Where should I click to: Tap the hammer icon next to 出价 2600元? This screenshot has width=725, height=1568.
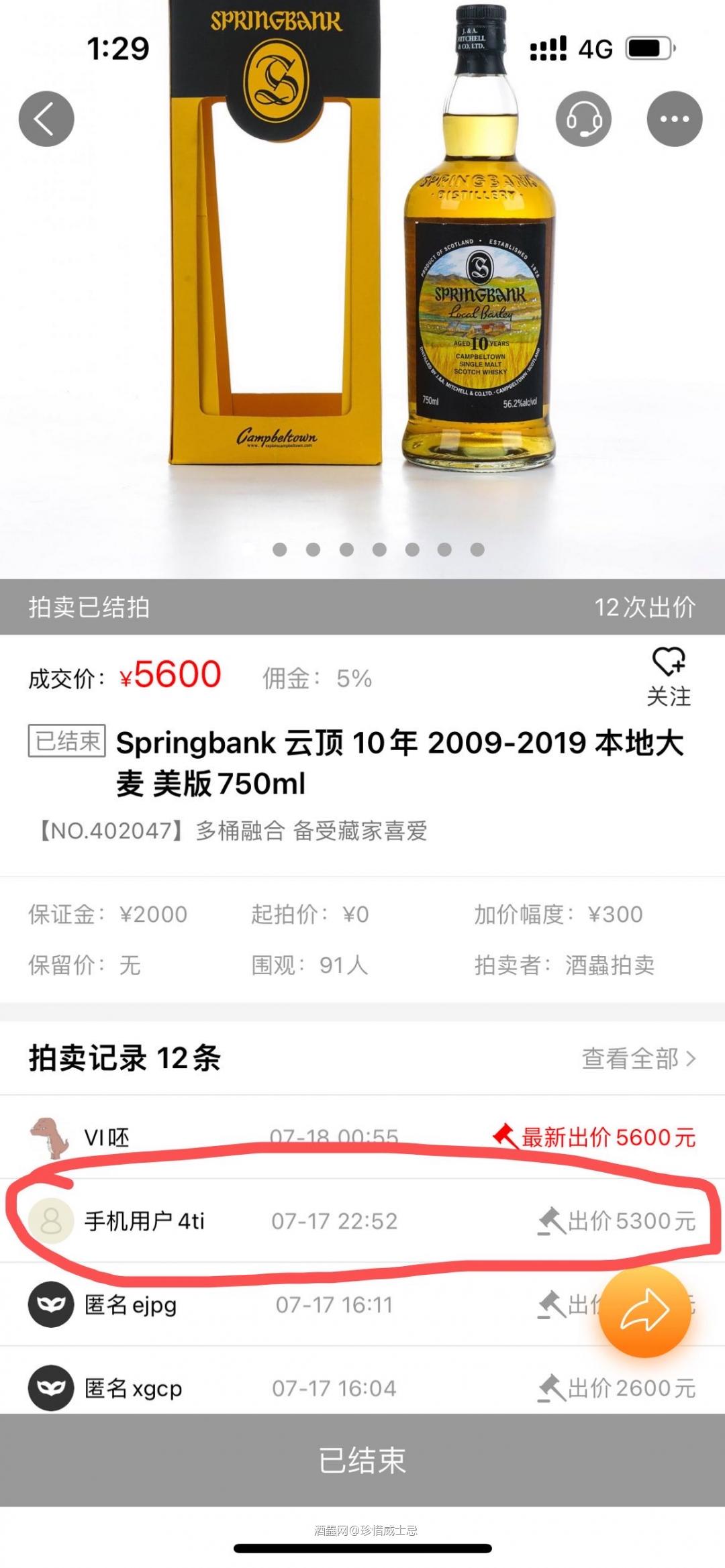[x=550, y=1389]
